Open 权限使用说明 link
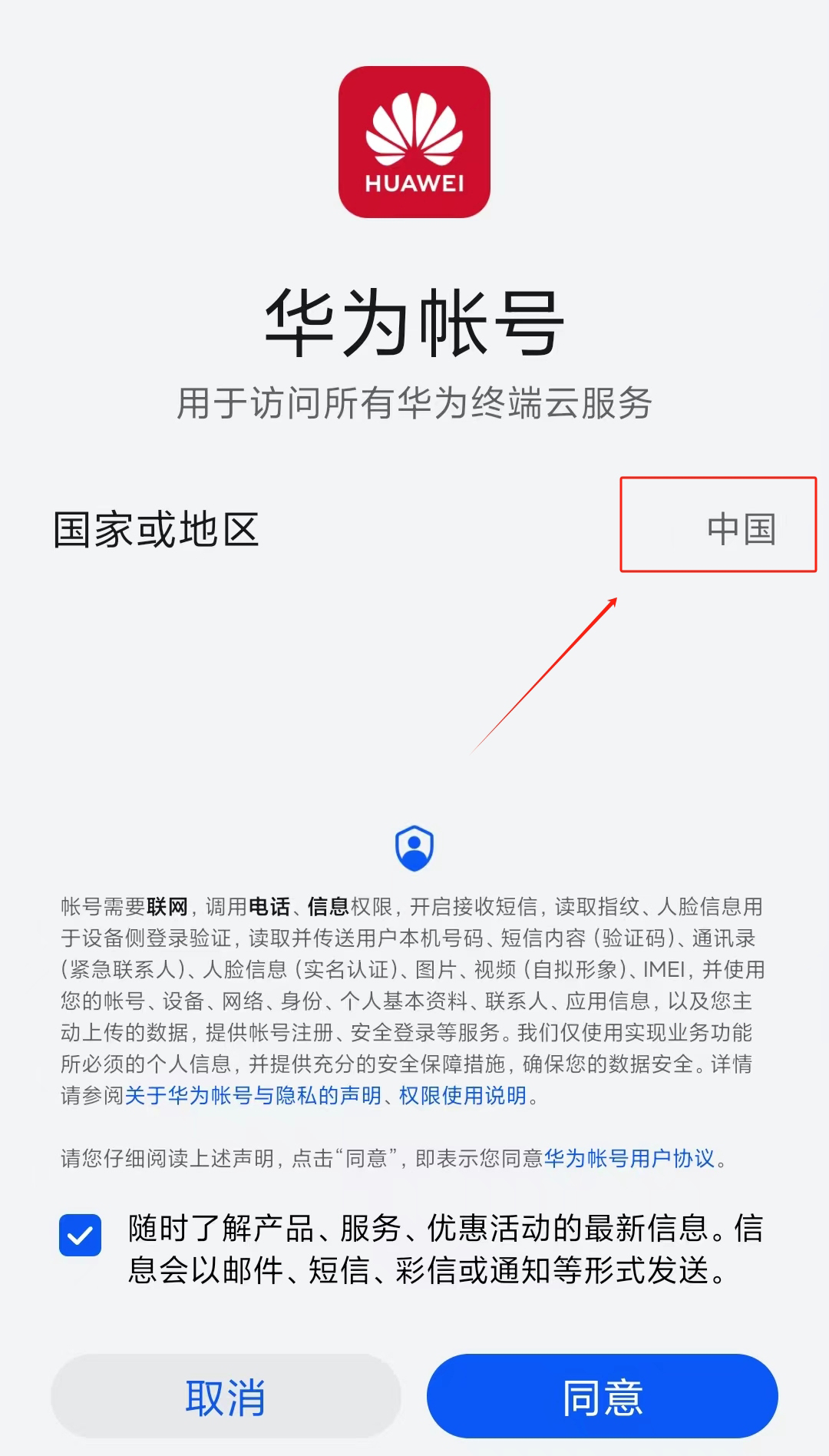The width and height of the screenshot is (829, 1456). [x=462, y=1096]
